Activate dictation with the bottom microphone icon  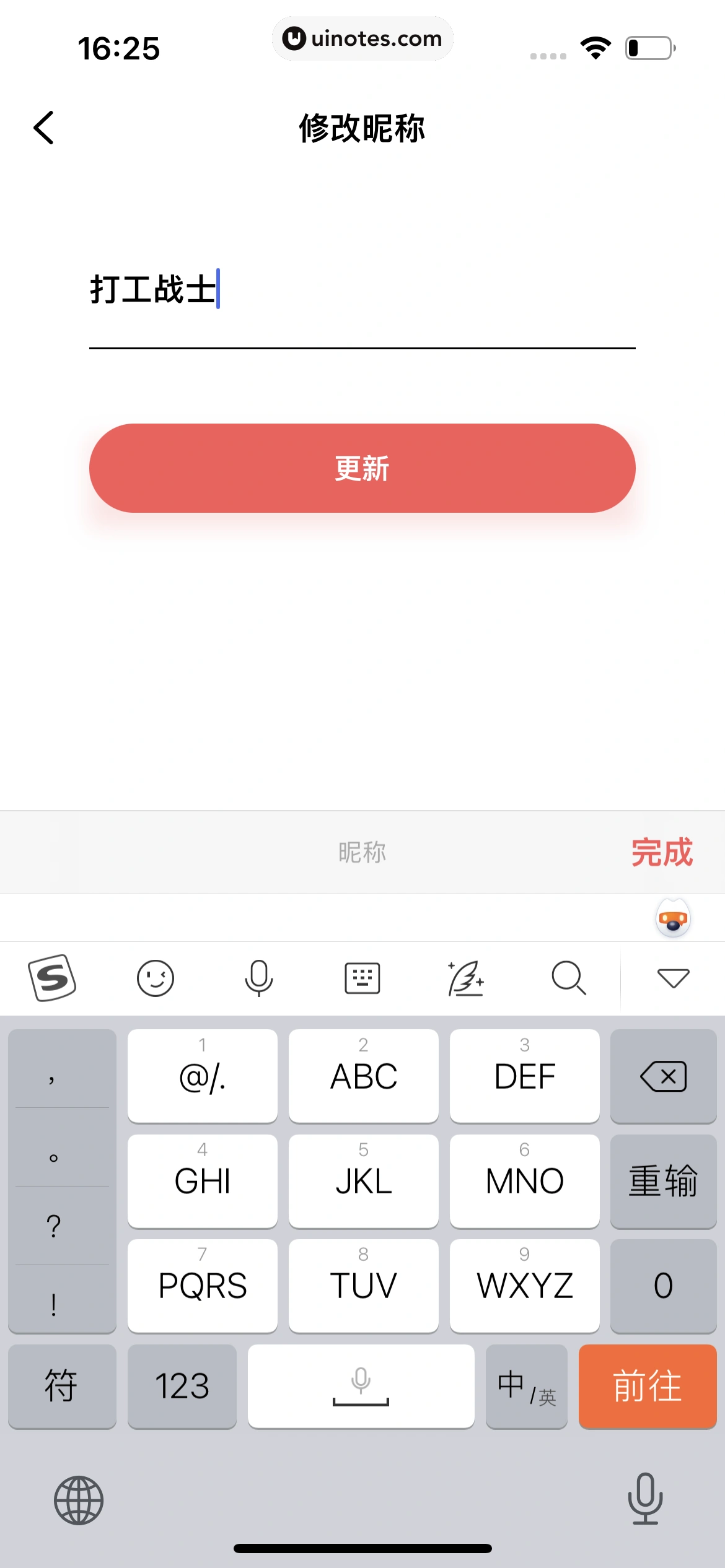(646, 1499)
